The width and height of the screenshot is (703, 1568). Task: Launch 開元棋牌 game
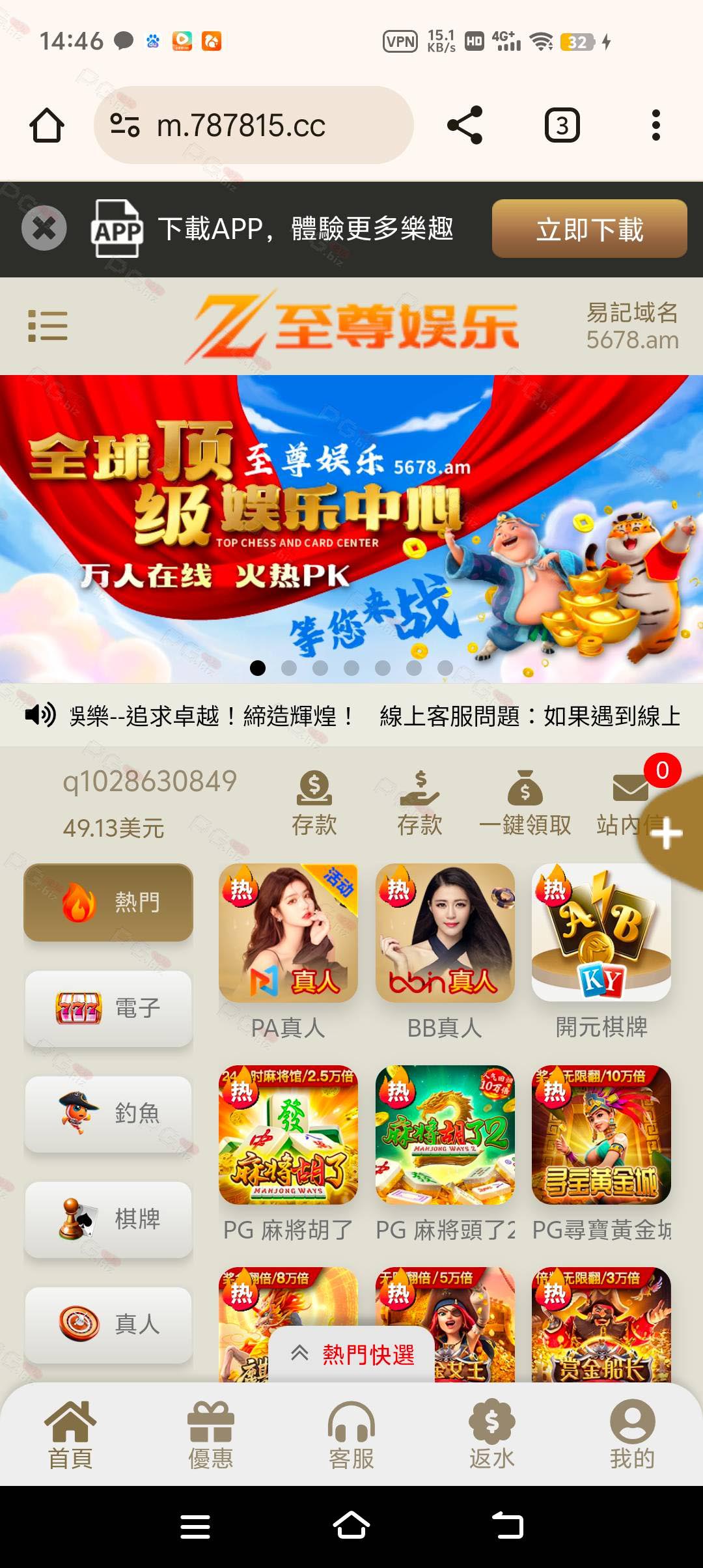click(x=601, y=952)
